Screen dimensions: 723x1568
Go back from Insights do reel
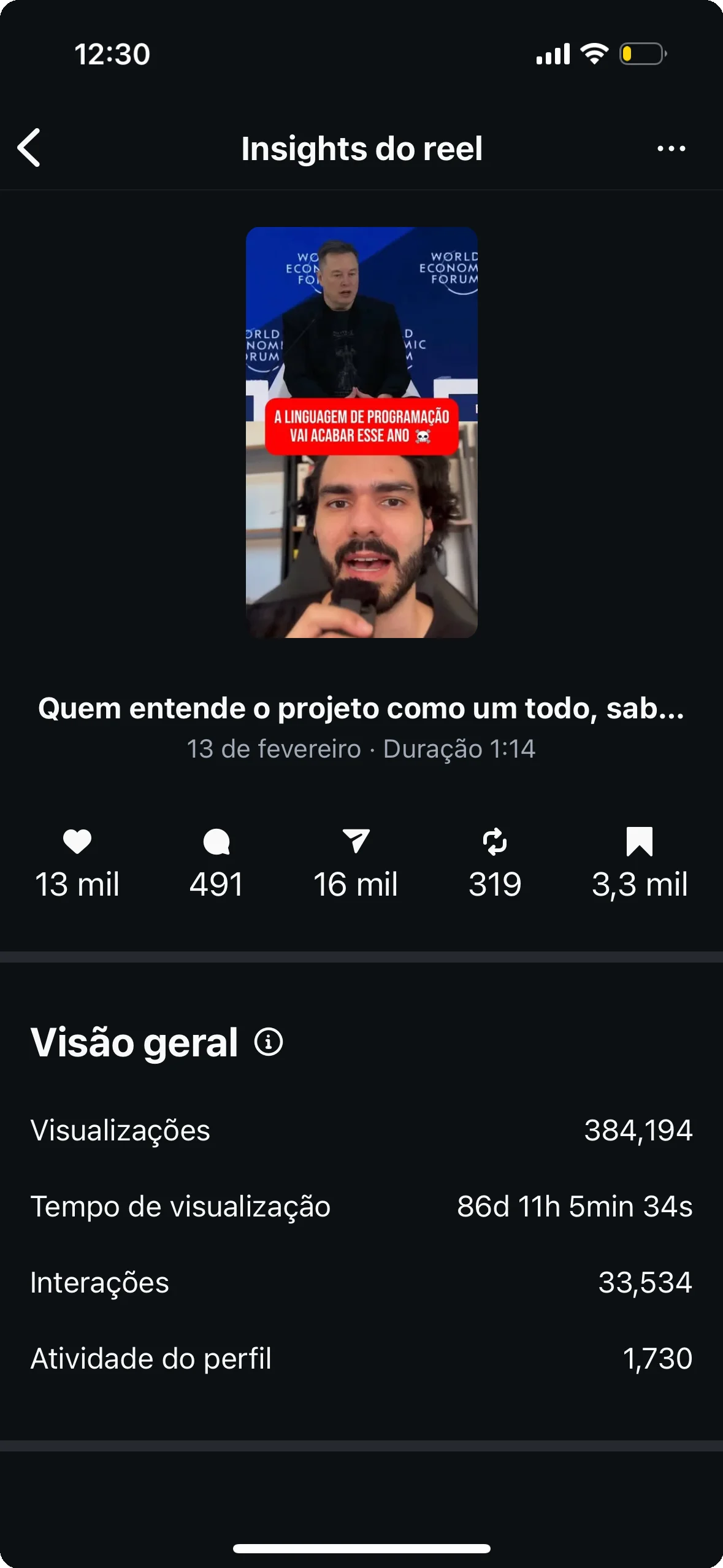point(29,148)
